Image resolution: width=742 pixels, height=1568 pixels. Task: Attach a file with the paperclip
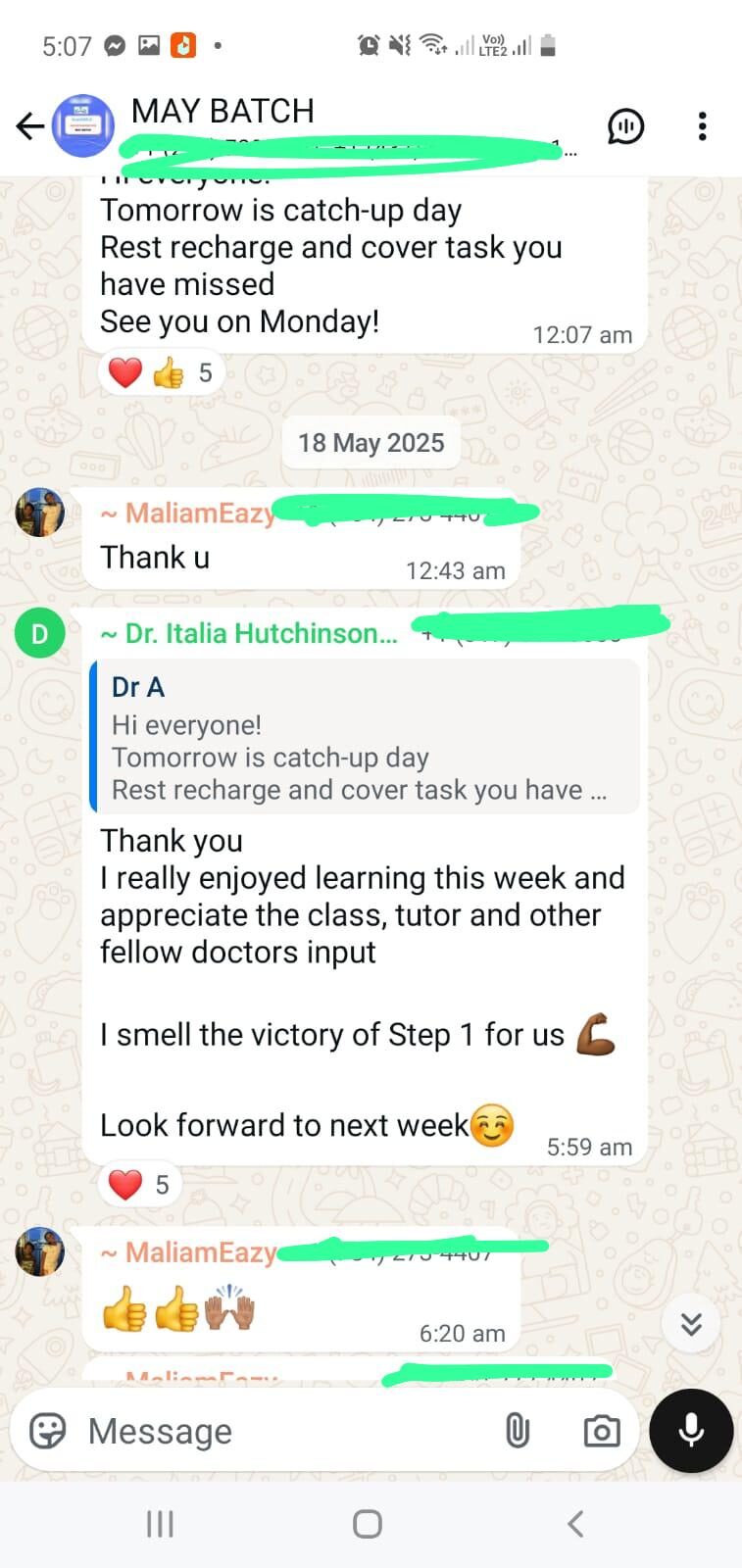518,1432
